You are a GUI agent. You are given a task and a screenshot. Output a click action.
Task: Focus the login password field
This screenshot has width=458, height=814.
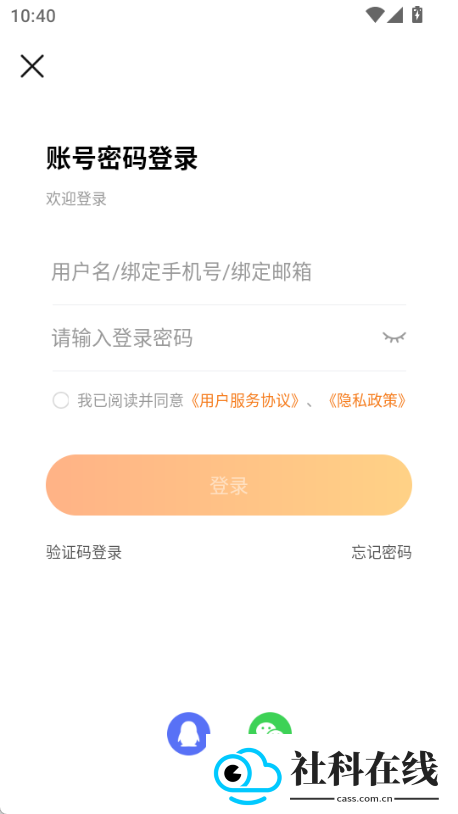point(215,338)
